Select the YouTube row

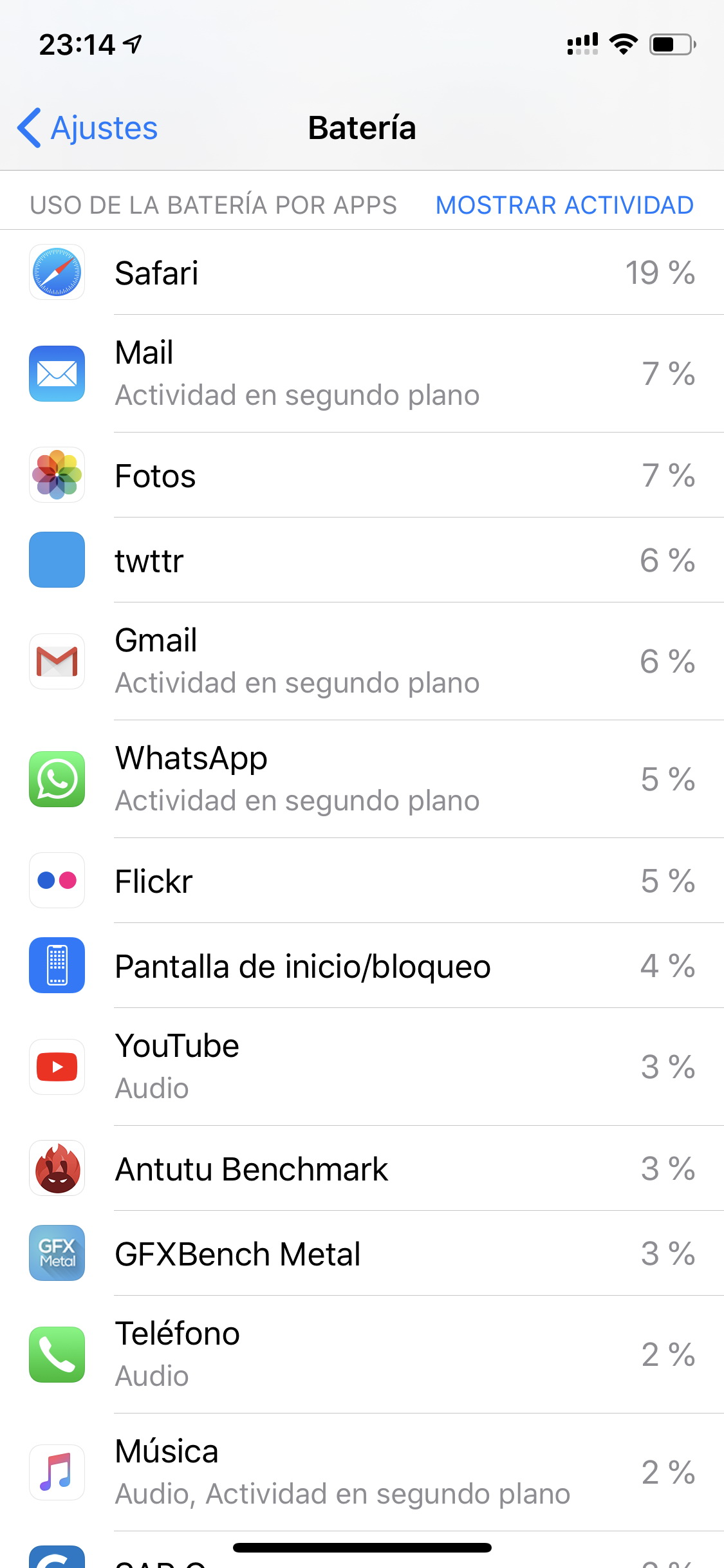coord(362,1067)
